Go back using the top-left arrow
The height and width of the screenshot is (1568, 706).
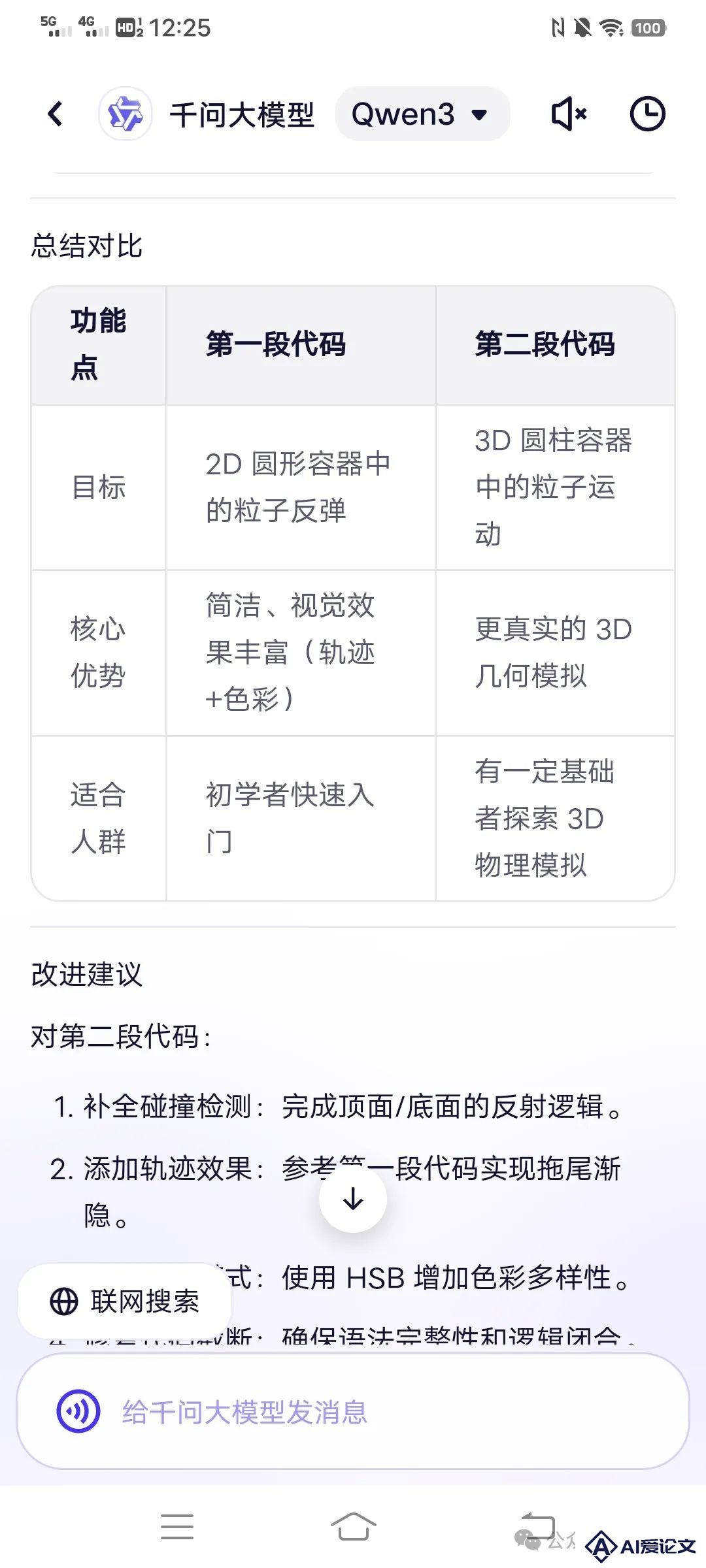click(56, 114)
